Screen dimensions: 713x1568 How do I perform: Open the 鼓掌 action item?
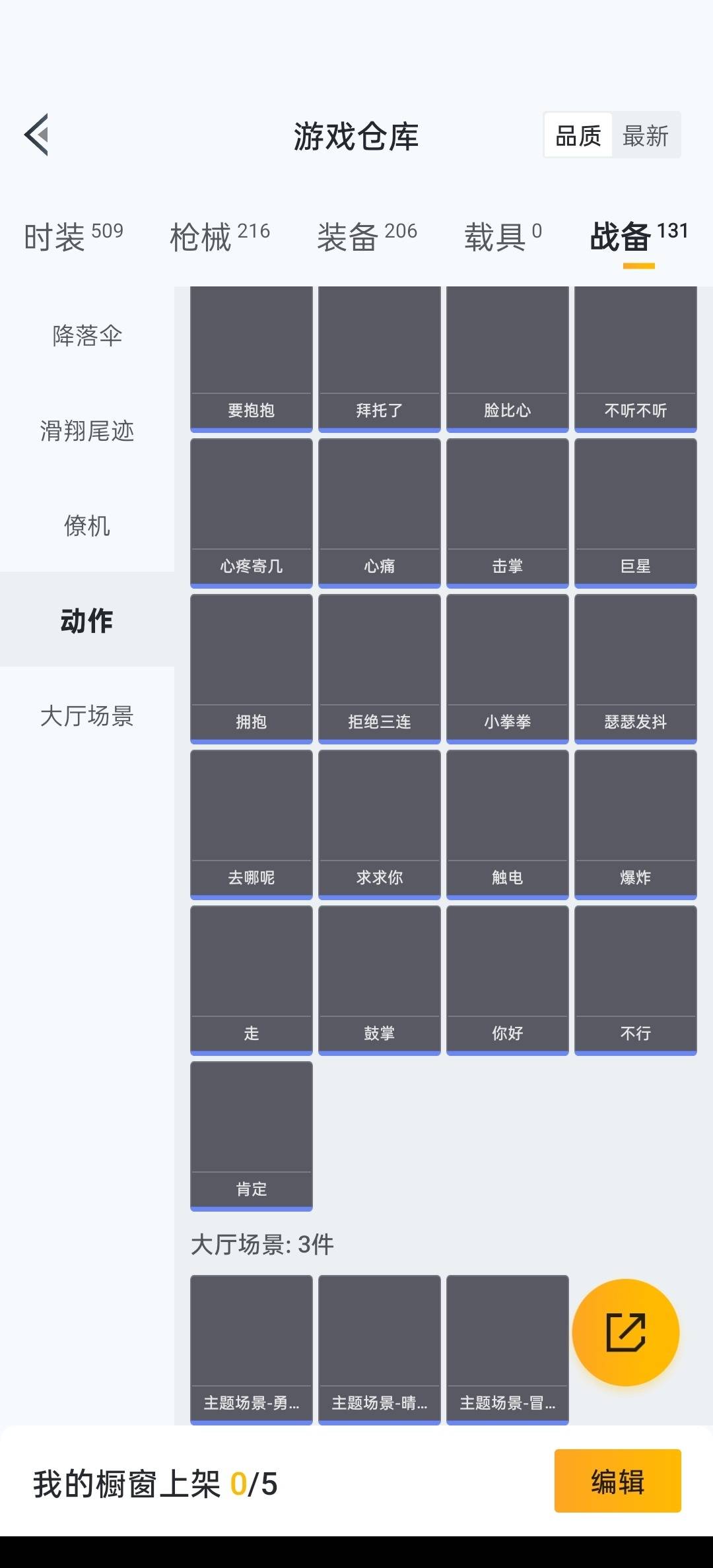tap(379, 980)
